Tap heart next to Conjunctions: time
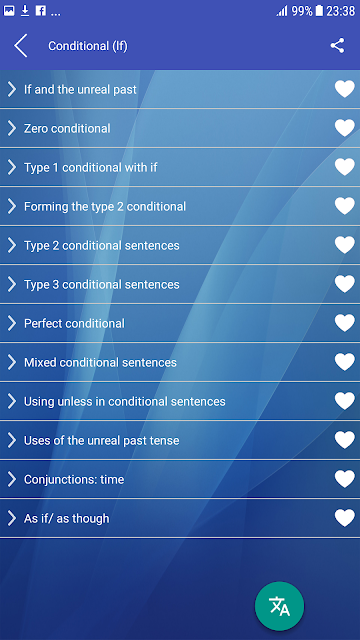Viewport: 360px width, 640px height. coord(344,479)
